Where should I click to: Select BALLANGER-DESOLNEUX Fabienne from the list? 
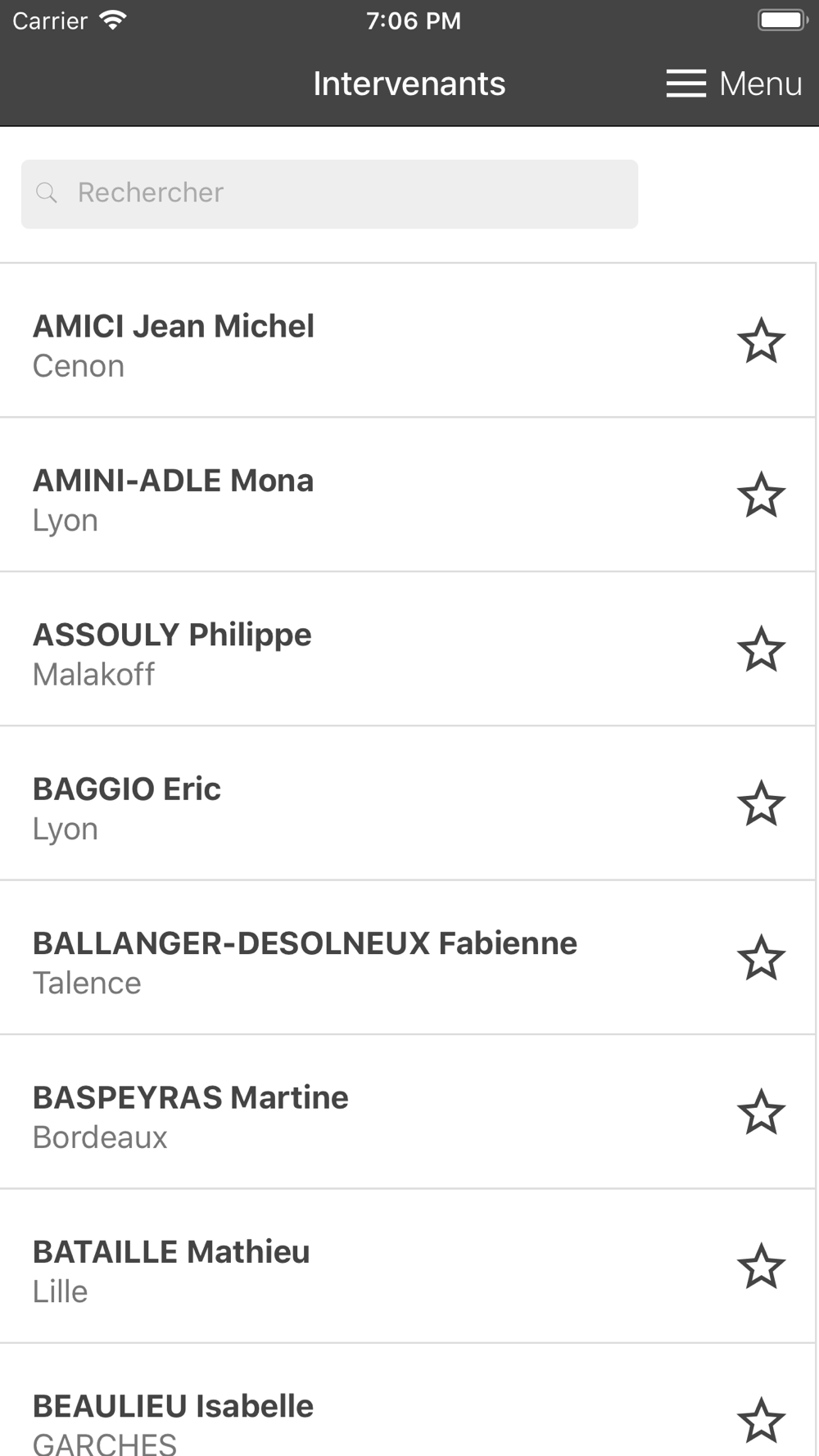click(x=407, y=958)
